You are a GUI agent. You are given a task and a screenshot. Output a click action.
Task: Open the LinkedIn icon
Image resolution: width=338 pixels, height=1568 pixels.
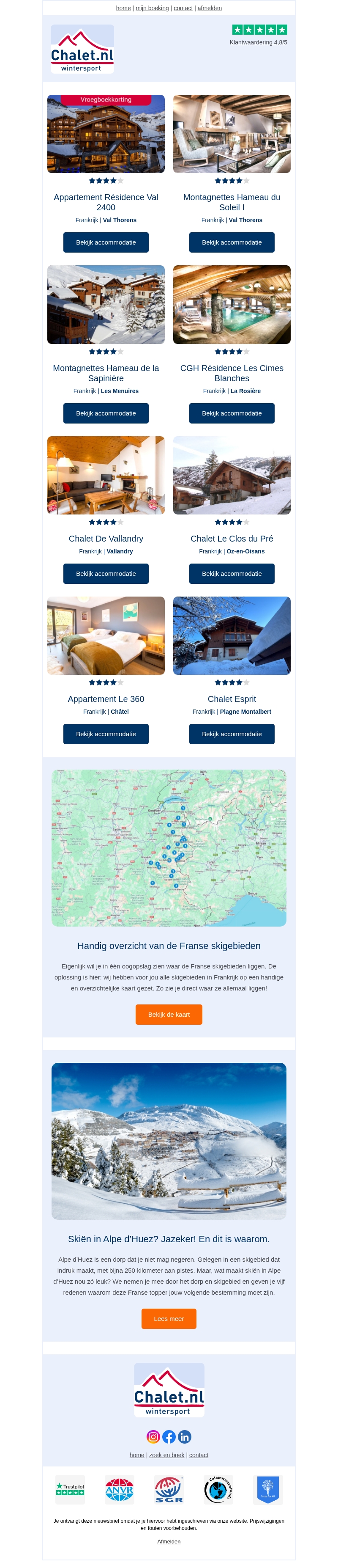pos(185,1437)
